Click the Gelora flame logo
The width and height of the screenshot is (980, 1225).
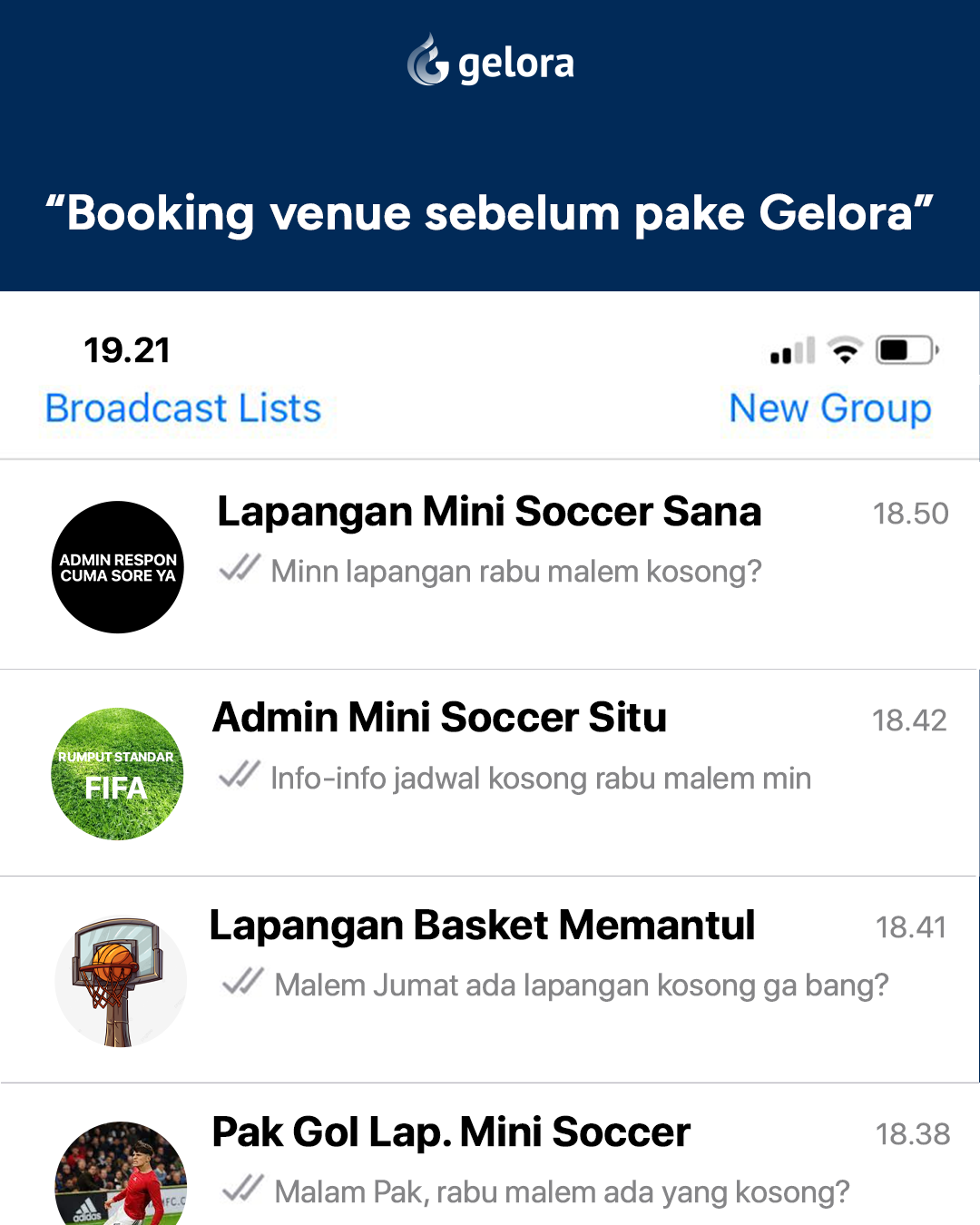[428, 62]
